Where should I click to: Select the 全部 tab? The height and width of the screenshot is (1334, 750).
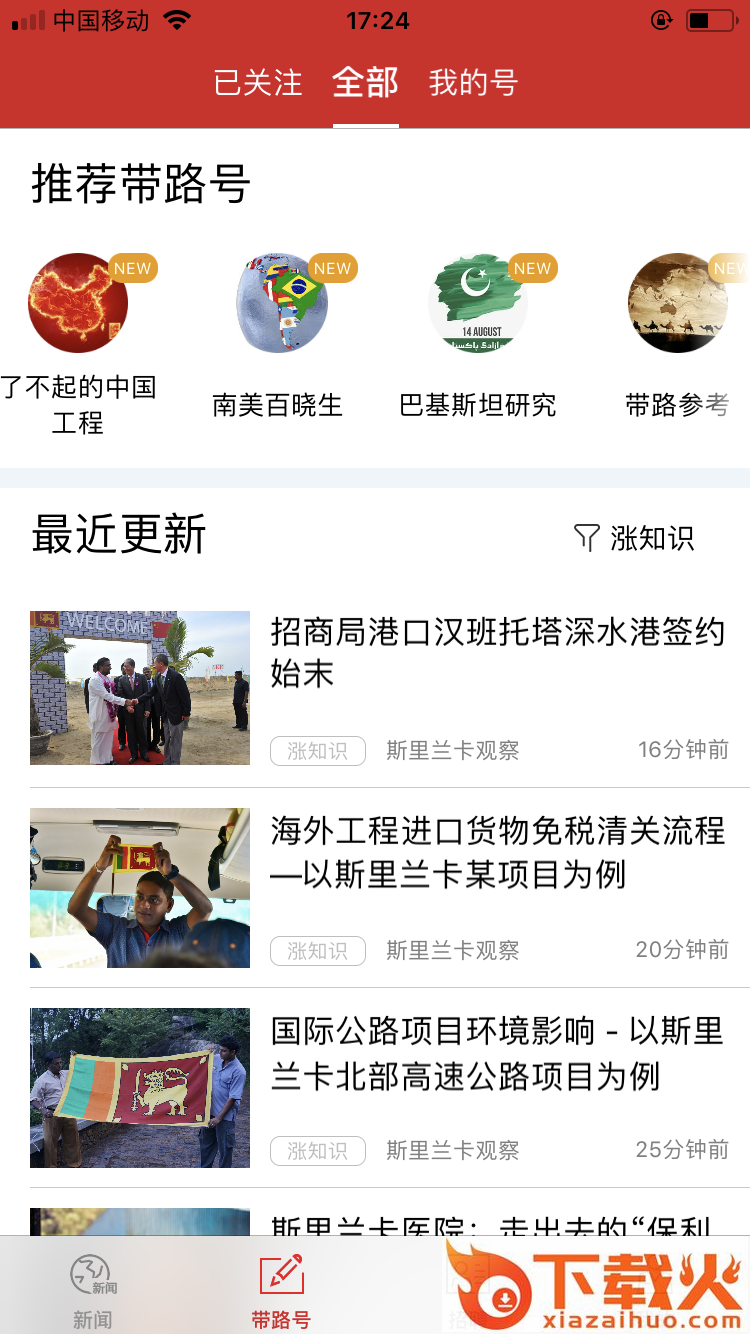tap(365, 83)
